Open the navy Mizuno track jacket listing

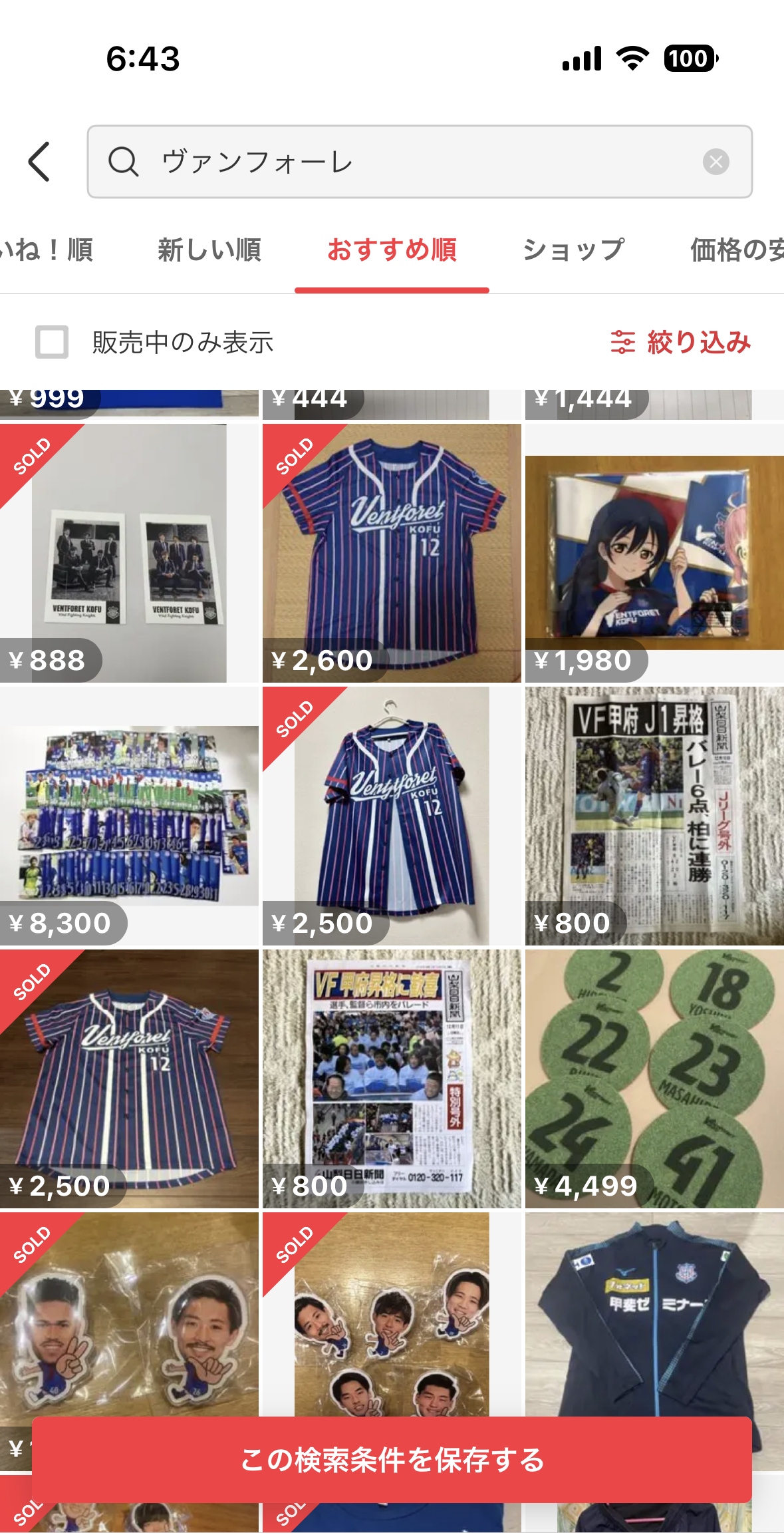coord(654,1314)
